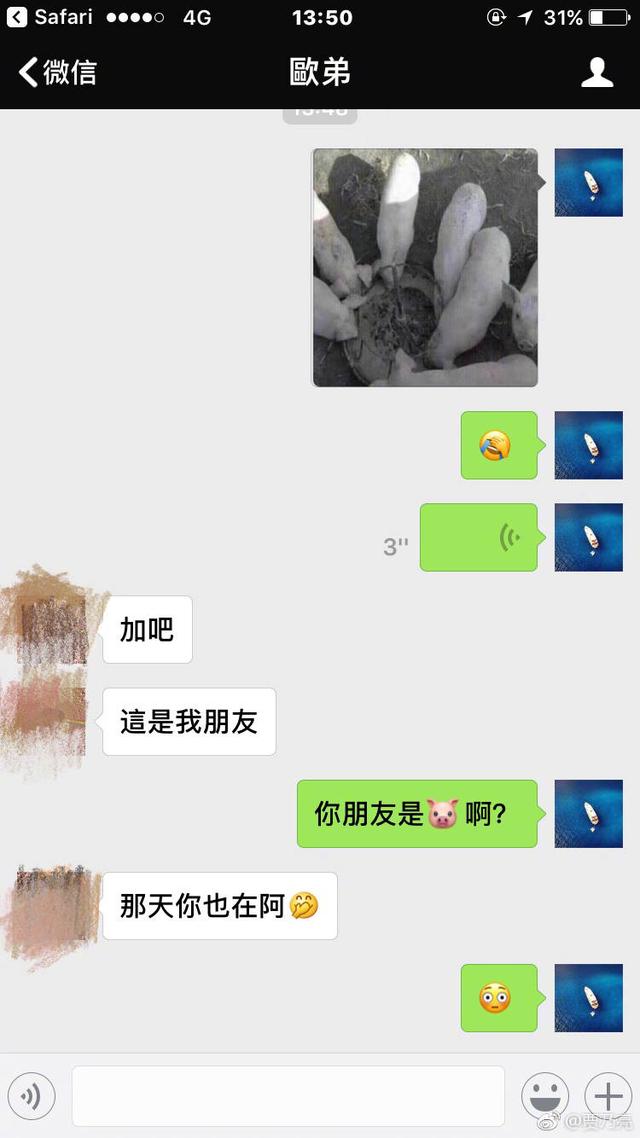Switch to voice input mode

tap(33, 1095)
